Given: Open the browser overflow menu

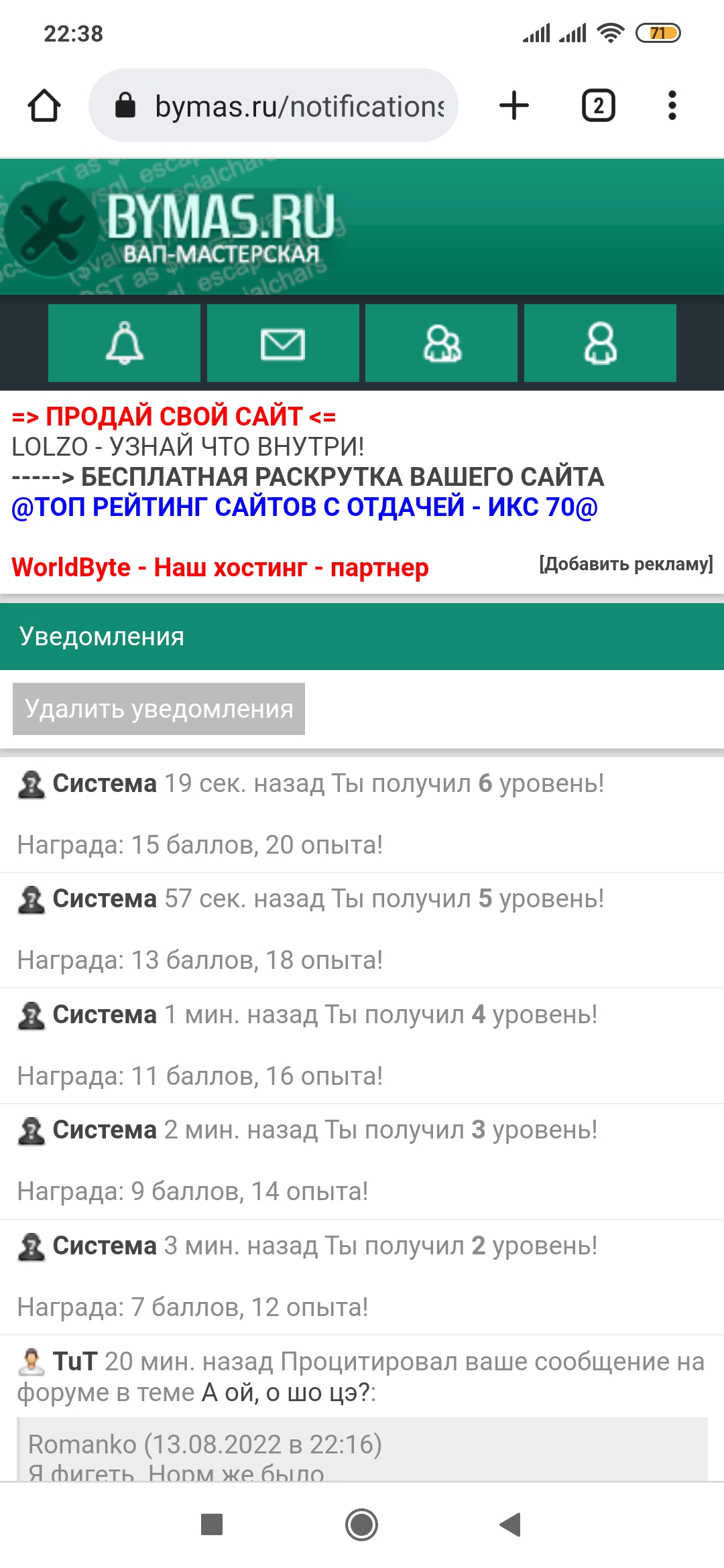Looking at the screenshot, I should [672, 106].
